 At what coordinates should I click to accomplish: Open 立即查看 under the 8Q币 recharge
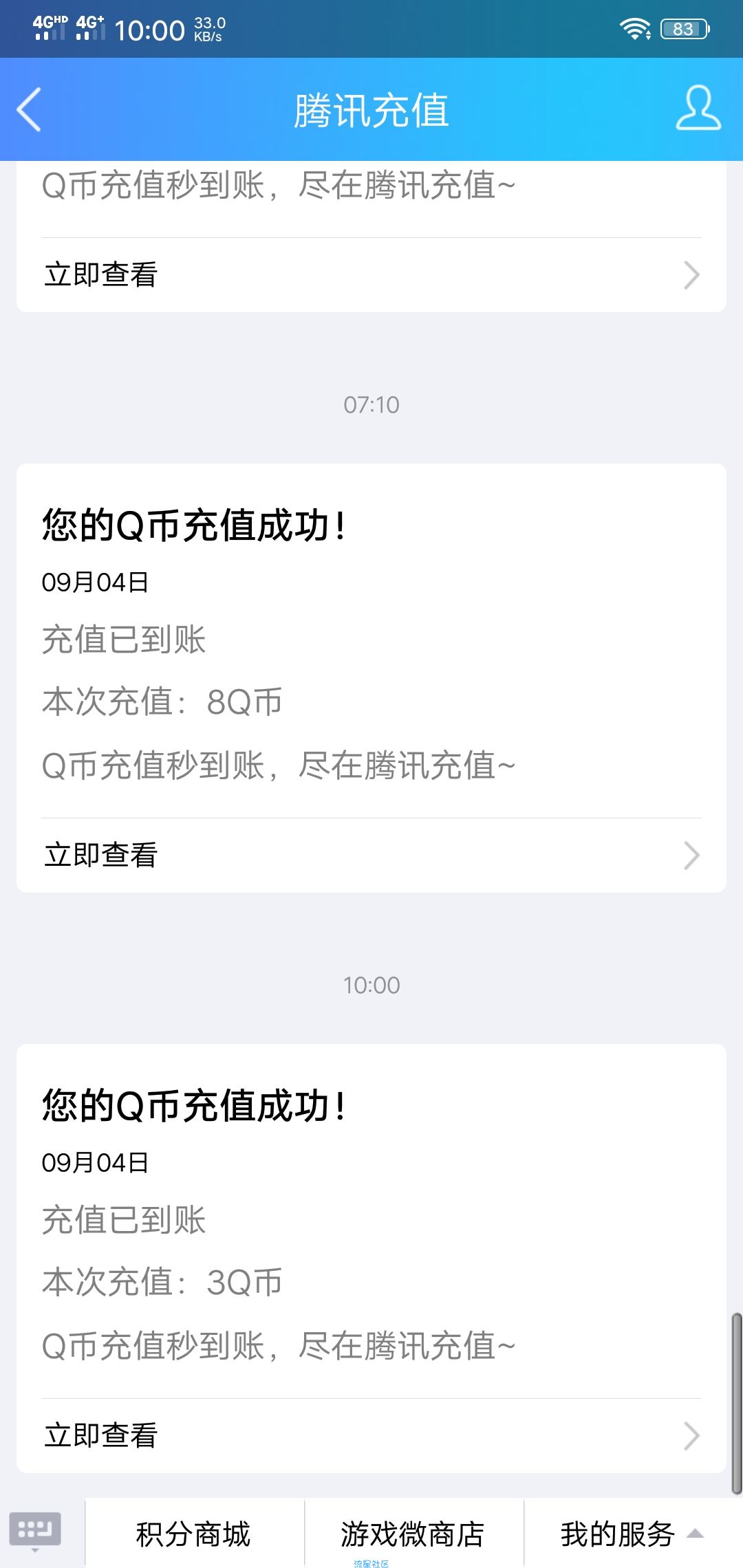point(371,855)
